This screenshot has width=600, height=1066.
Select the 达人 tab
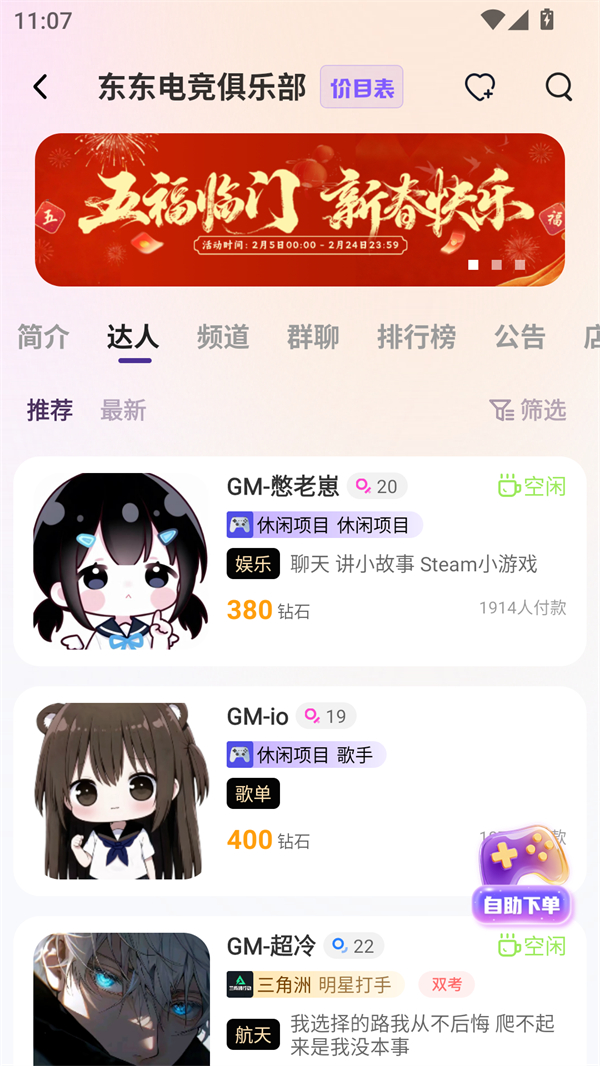click(x=132, y=337)
